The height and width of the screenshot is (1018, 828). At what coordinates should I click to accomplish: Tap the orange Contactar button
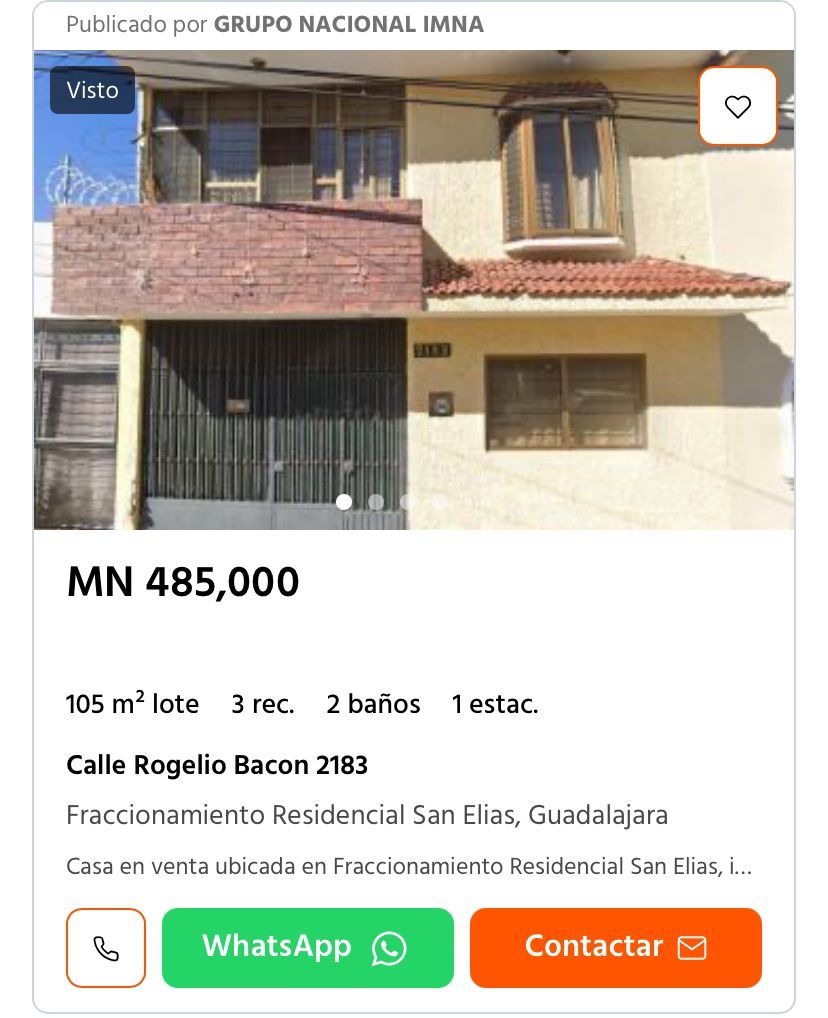615,947
